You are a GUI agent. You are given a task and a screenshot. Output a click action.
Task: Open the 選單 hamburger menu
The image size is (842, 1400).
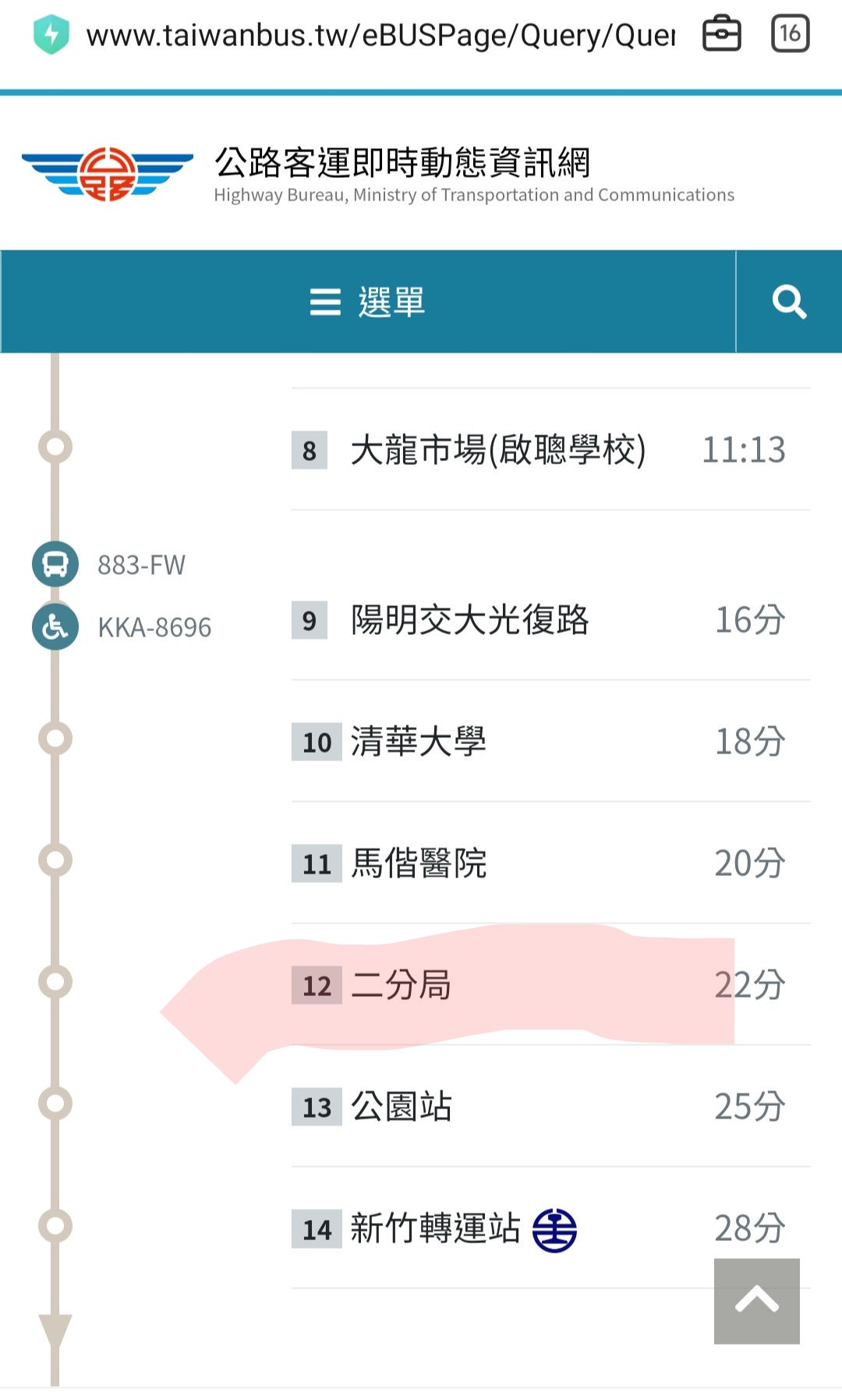click(367, 302)
